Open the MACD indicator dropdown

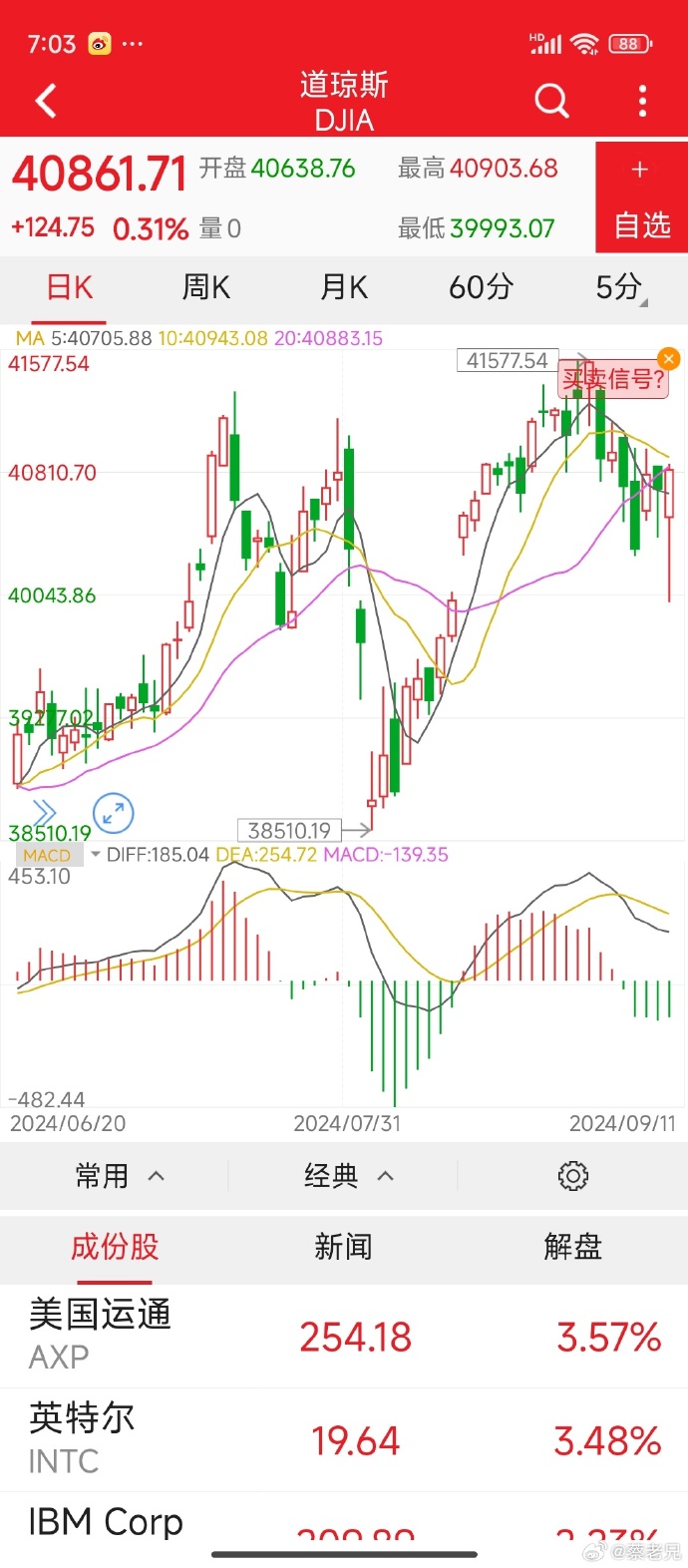pos(58,855)
